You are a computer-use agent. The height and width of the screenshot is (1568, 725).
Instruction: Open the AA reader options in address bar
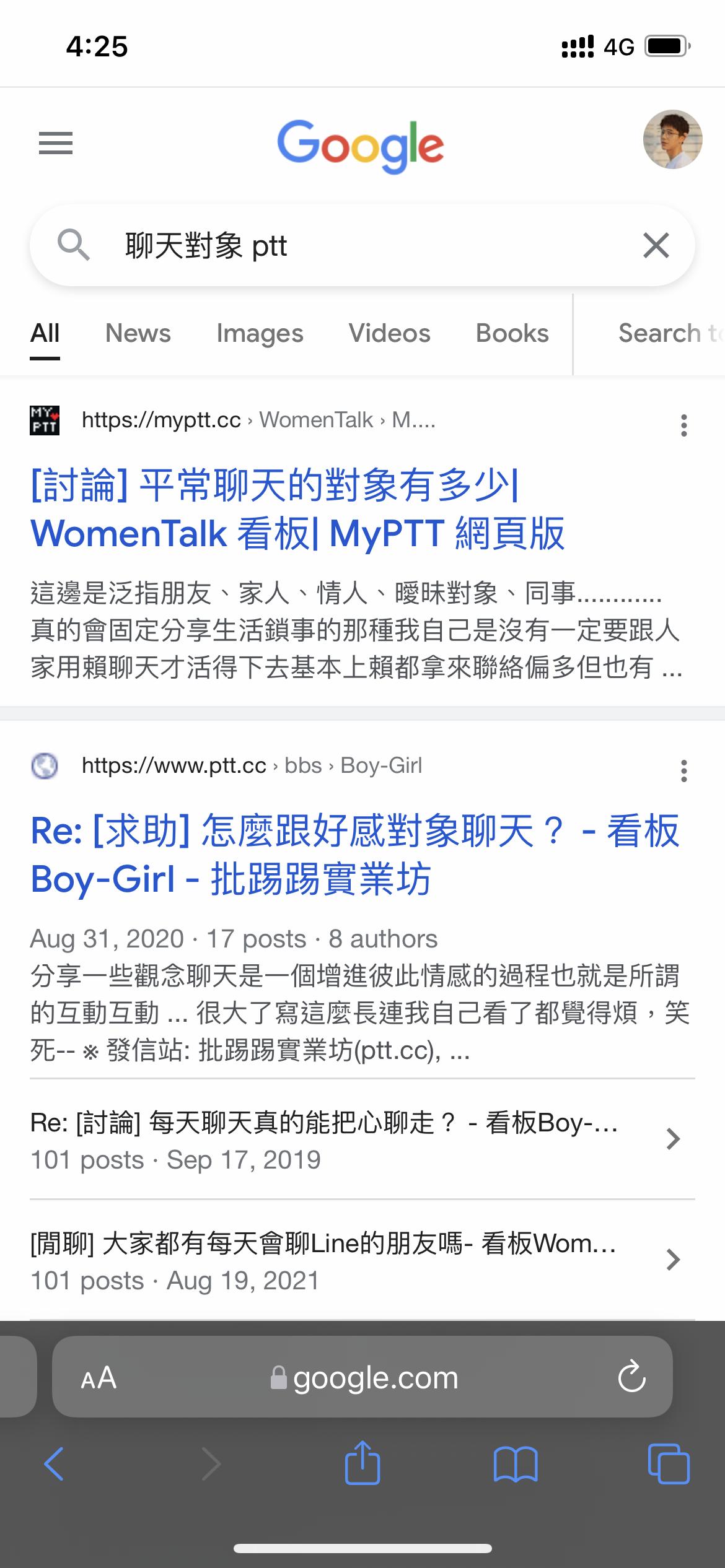coord(99,1379)
